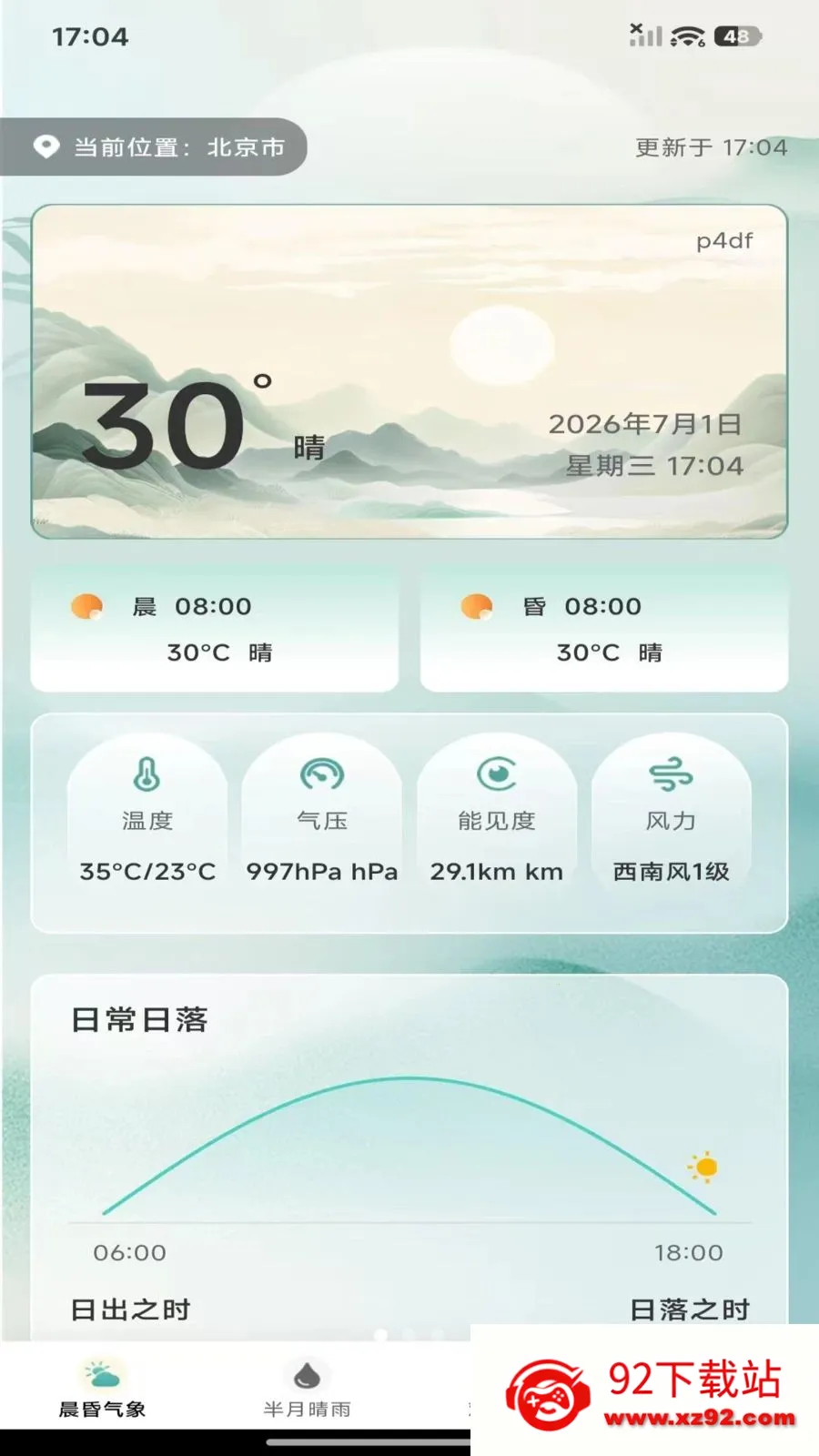Screen dimensions: 819x1456
Task: Open the current location selector 北京市
Action: pyautogui.click(x=153, y=147)
